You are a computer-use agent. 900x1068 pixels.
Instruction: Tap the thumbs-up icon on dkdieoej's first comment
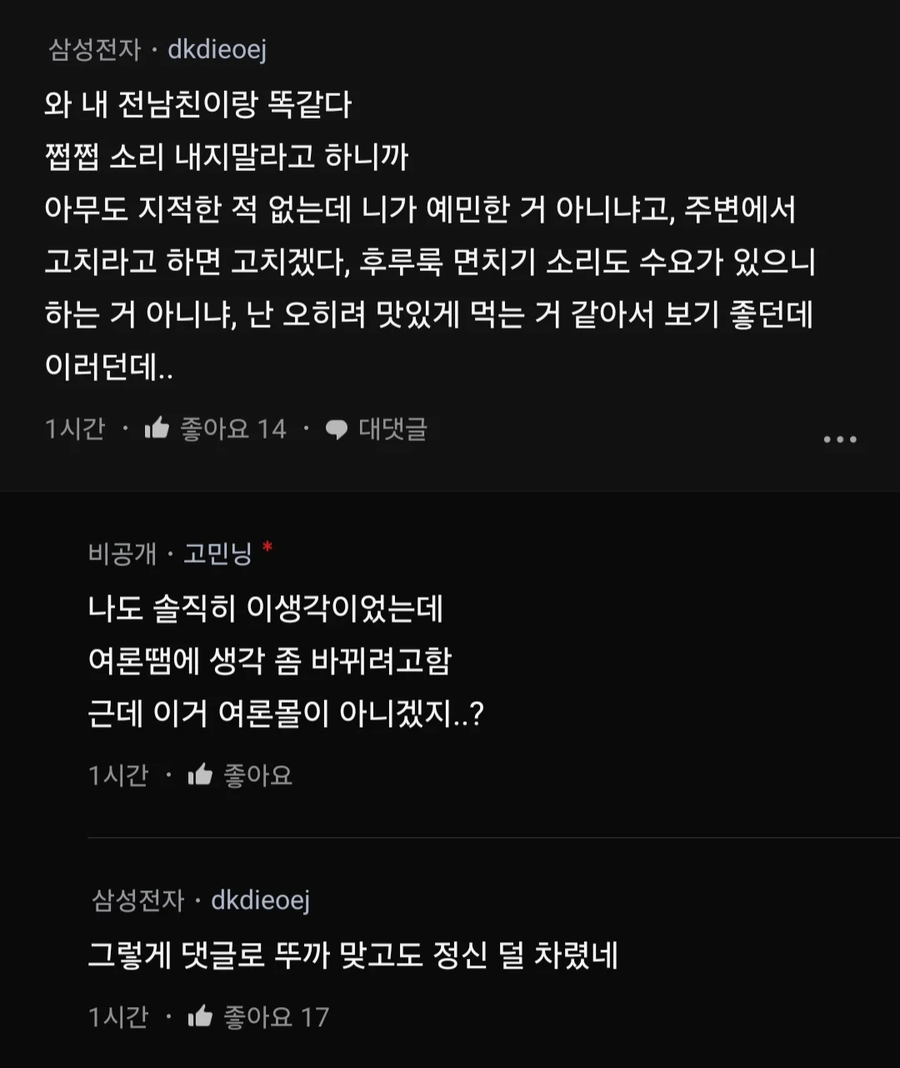point(157,428)
